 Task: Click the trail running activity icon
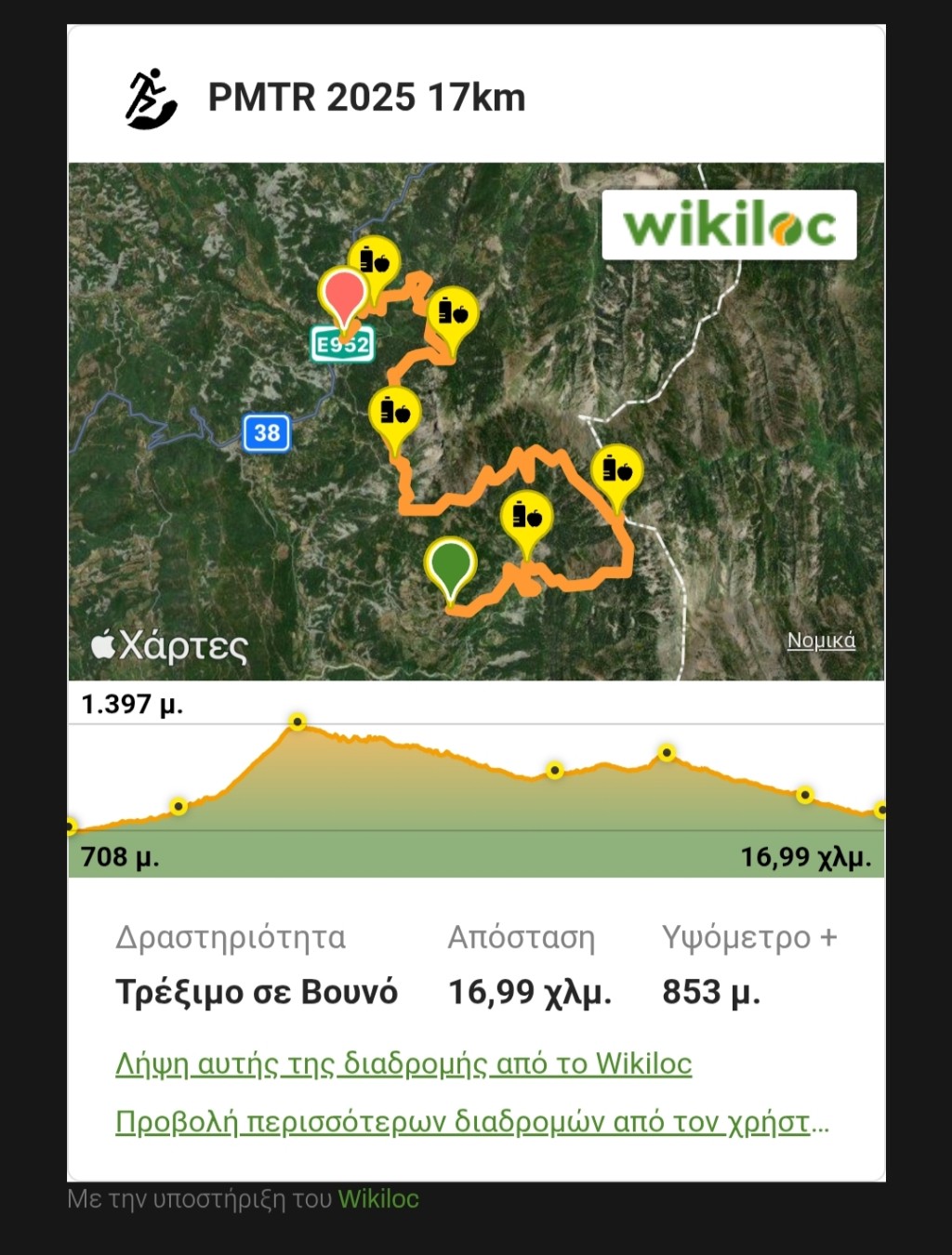[x=152, y=97]
